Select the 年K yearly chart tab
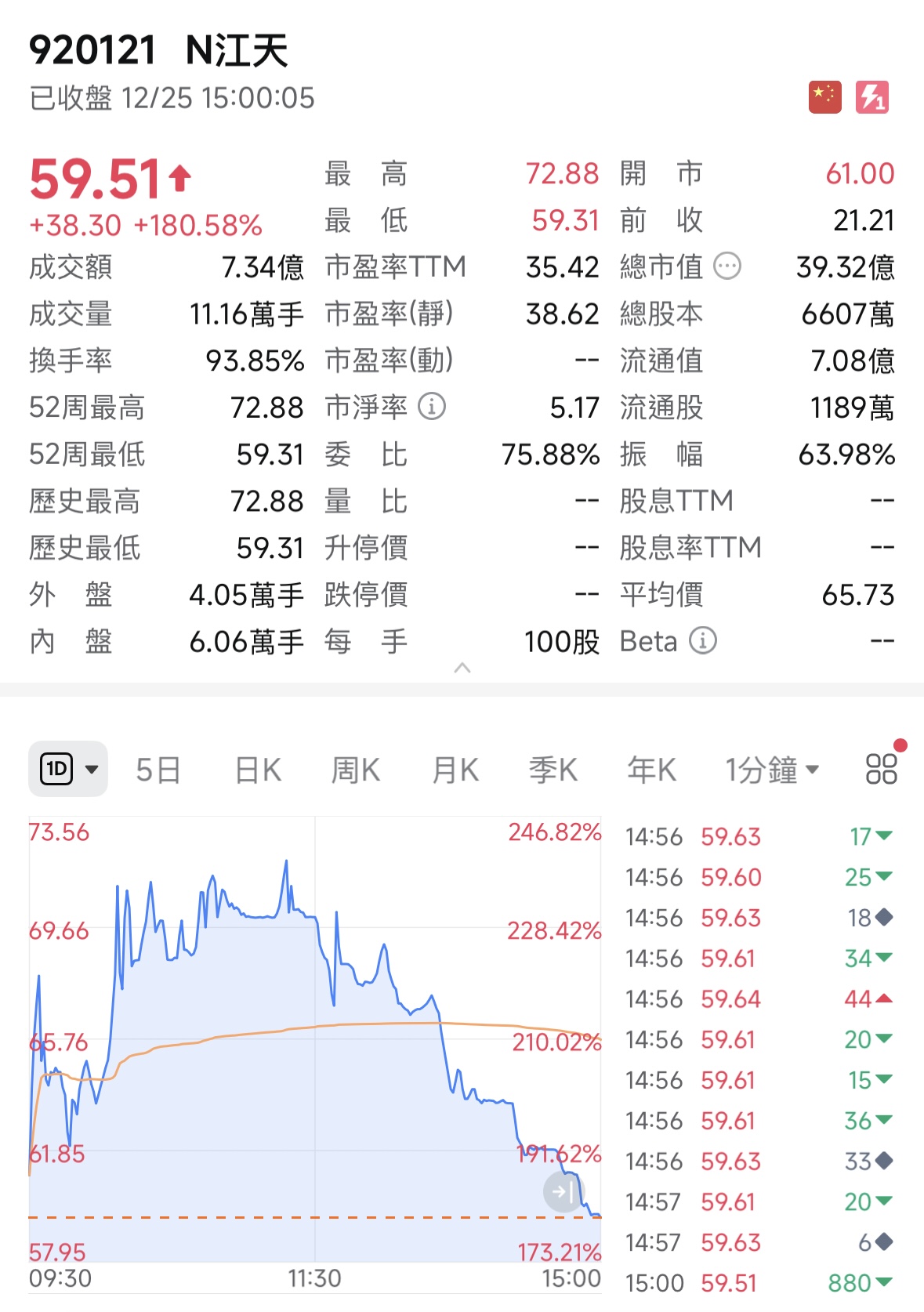 651,769
